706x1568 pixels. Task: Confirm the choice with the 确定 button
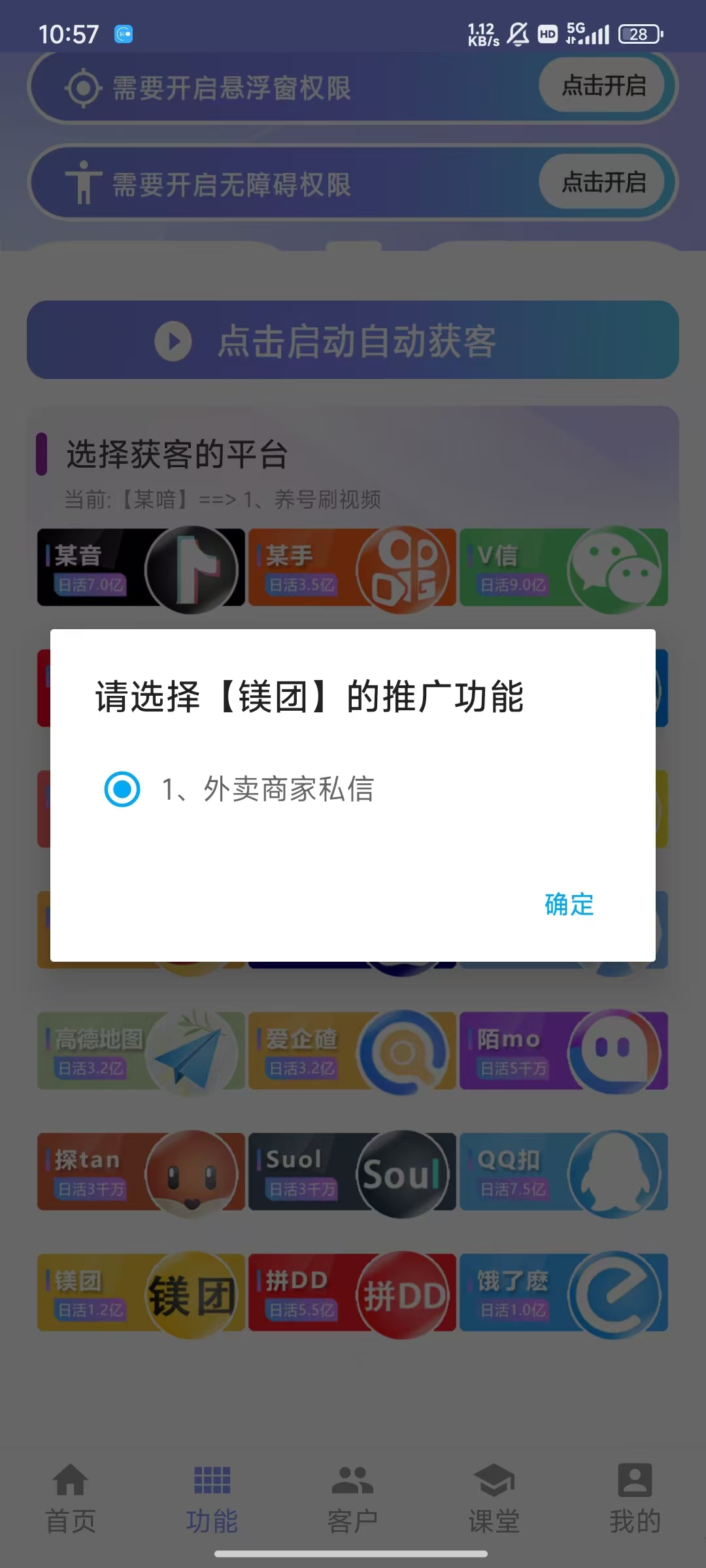[569, 905]
